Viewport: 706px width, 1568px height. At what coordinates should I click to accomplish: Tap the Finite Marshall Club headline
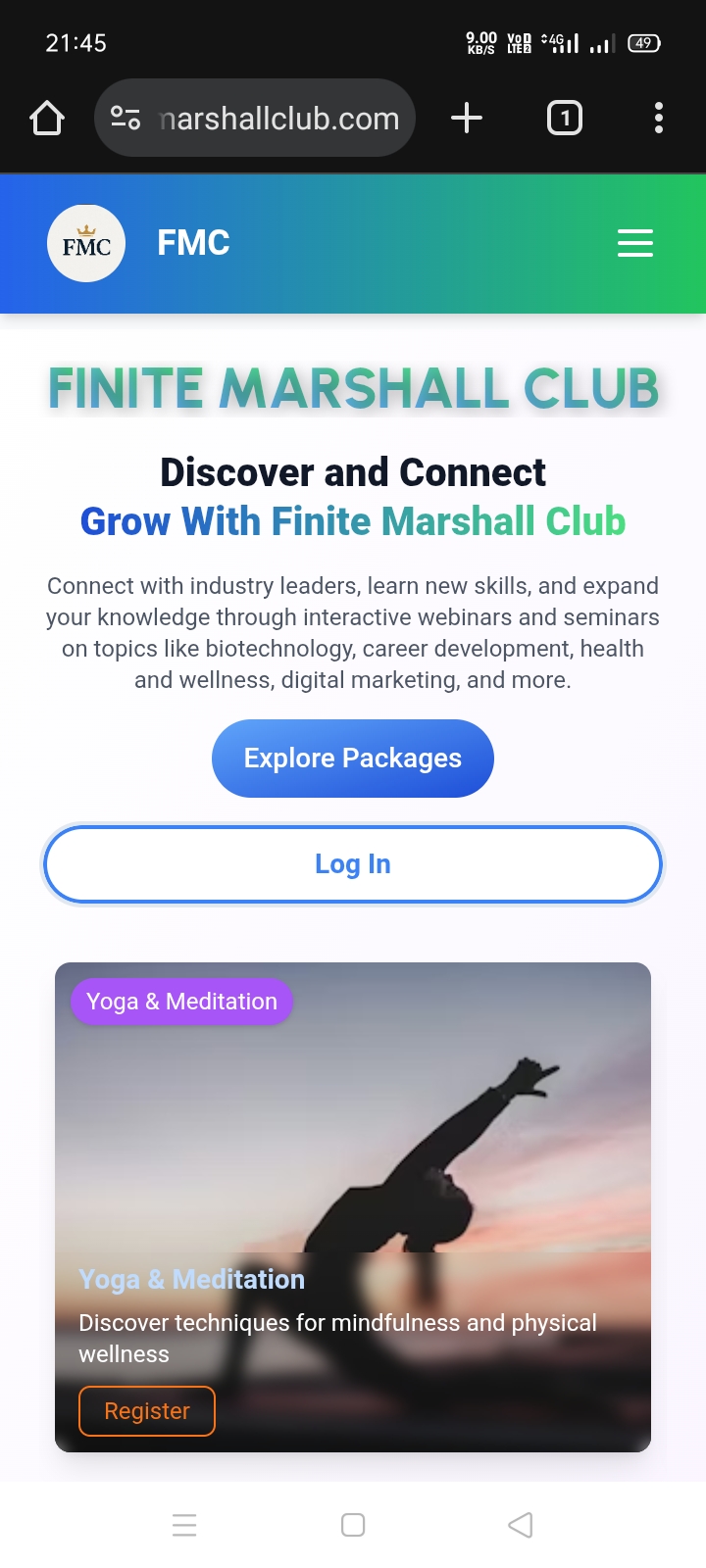tap(353, 388)
